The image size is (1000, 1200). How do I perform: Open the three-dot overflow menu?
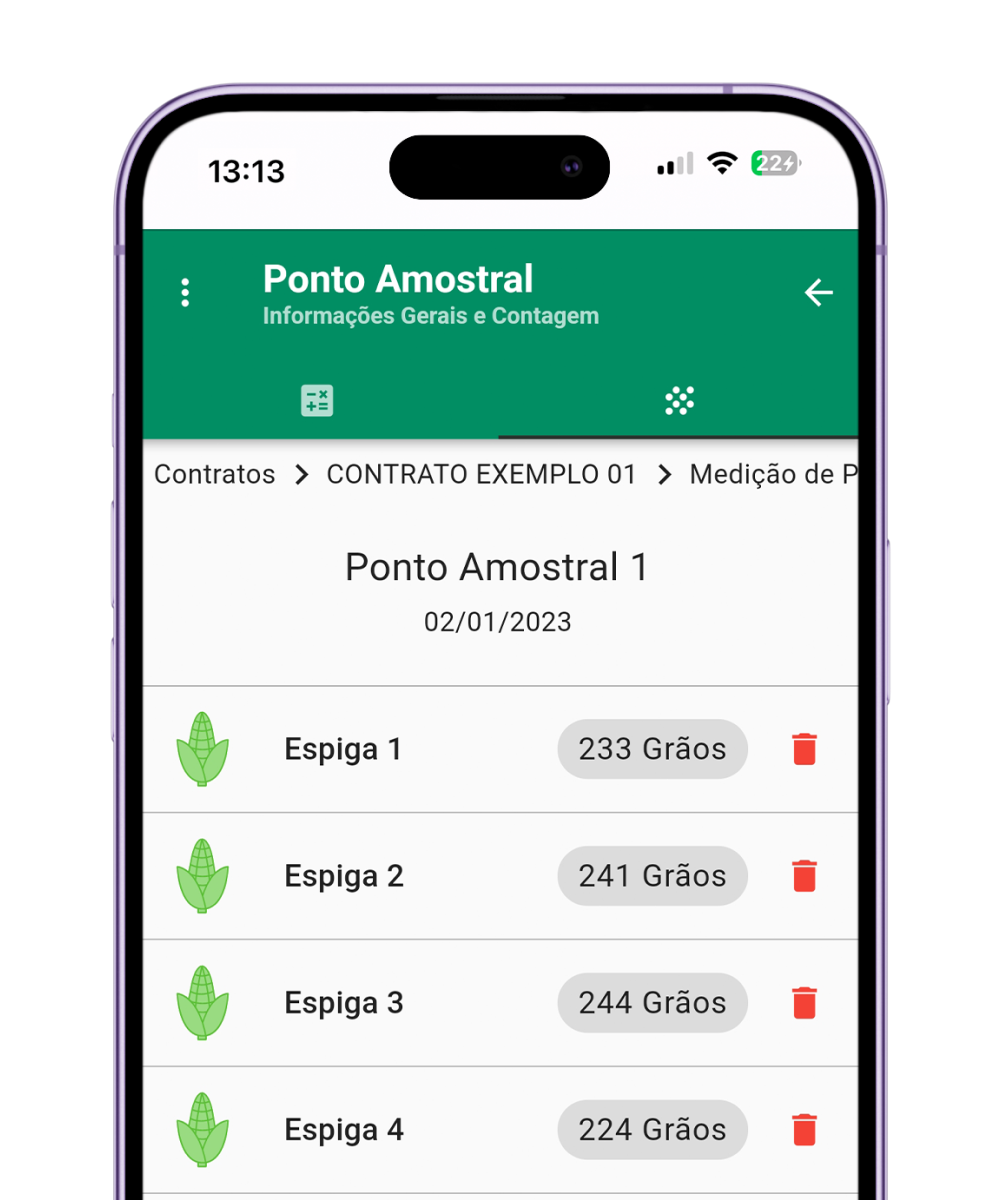(185, 293)
